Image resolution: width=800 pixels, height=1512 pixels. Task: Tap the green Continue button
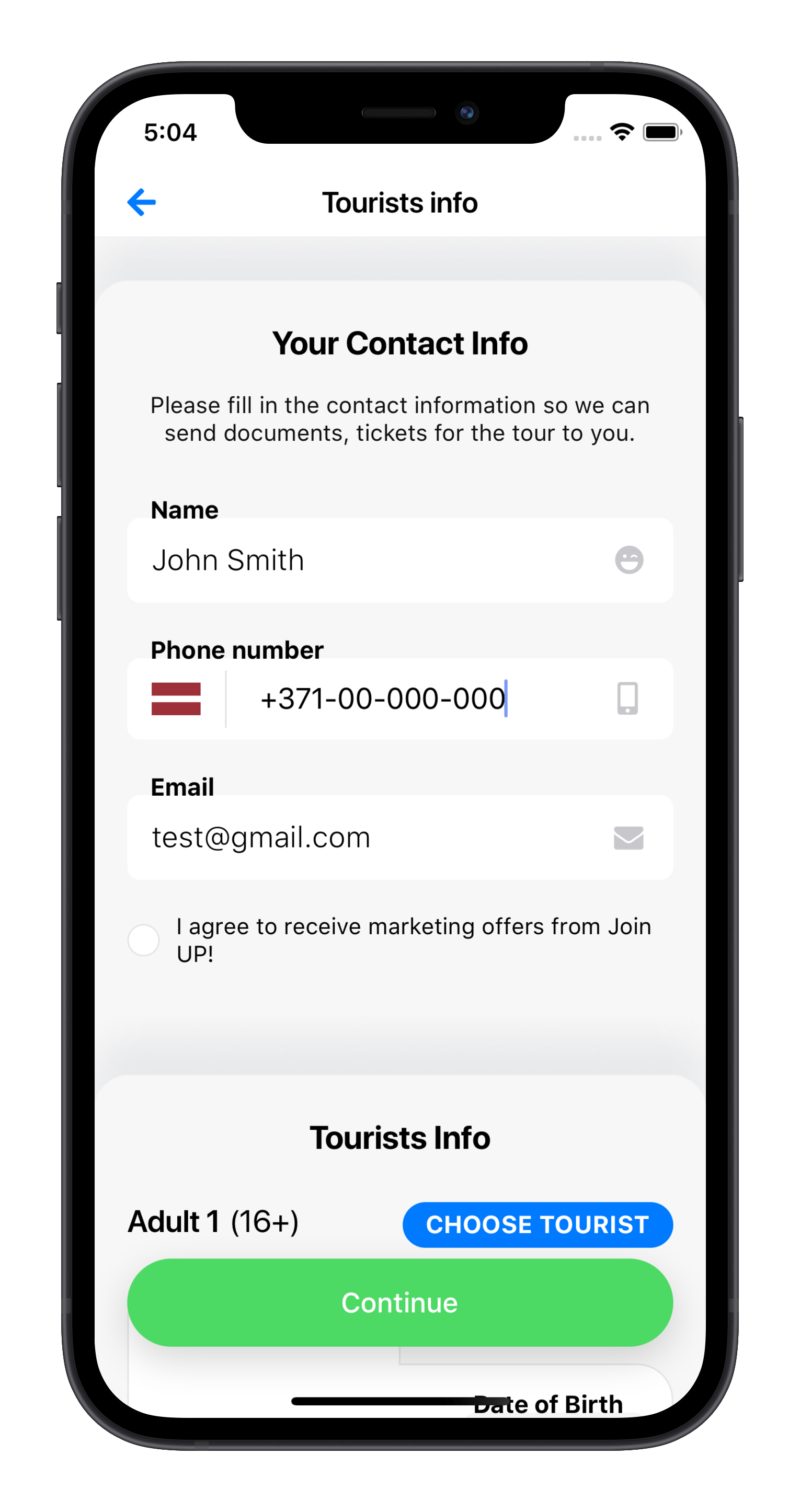pyautogui.click(x=399, y=1302)
